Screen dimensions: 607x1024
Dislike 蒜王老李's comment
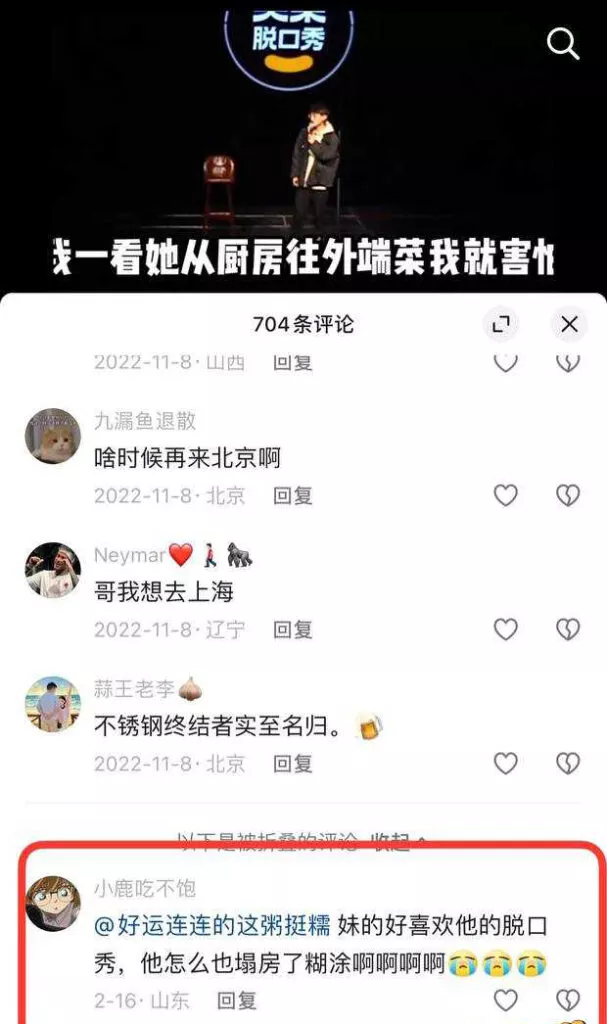point(568,763)
